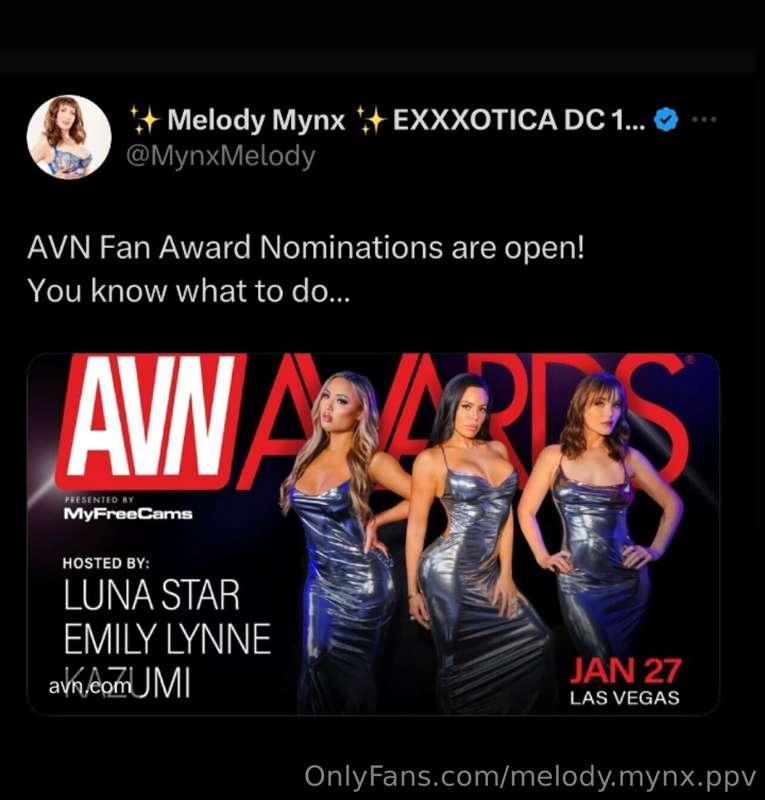Click the avn.com watermark text
Image resolution: width=765 pixels, height=800 pixels.
click(x=87, y=688)
